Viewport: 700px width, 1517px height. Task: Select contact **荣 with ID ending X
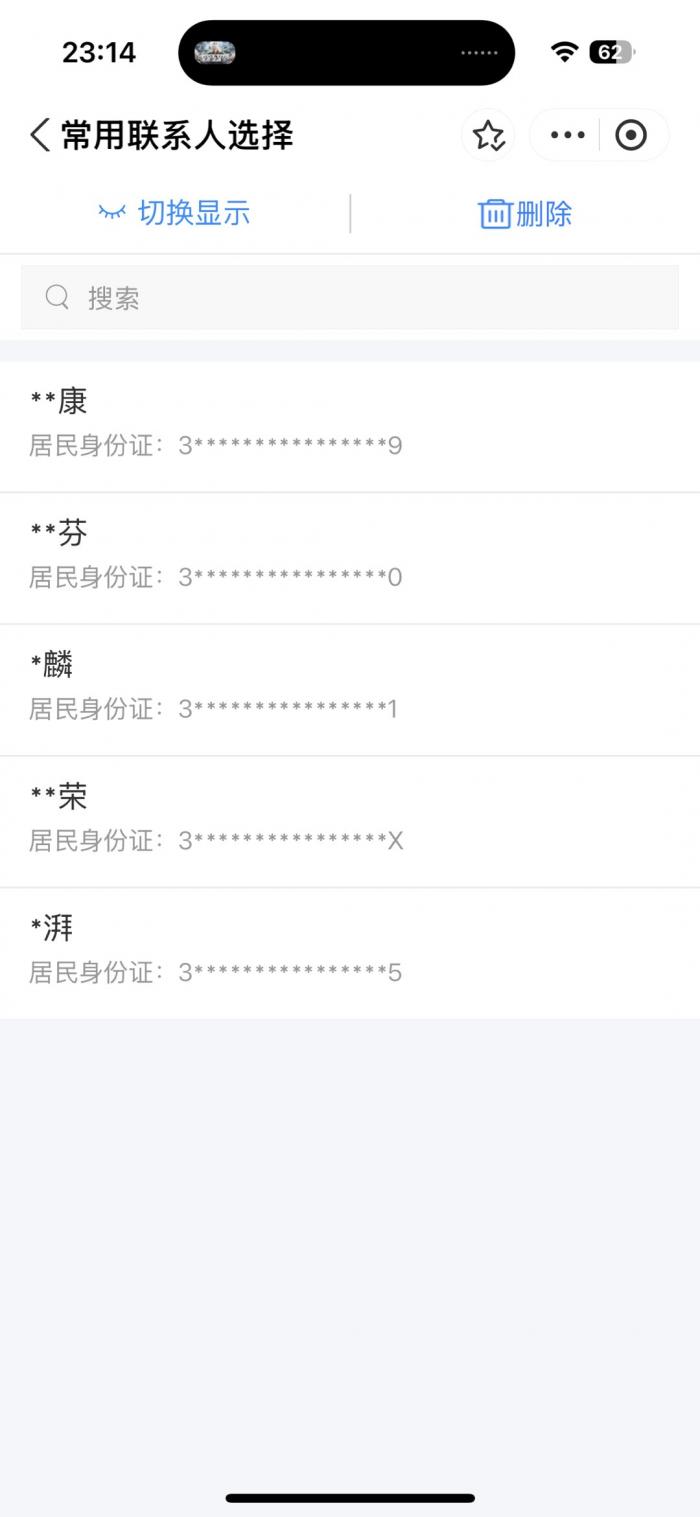(350, 820)
